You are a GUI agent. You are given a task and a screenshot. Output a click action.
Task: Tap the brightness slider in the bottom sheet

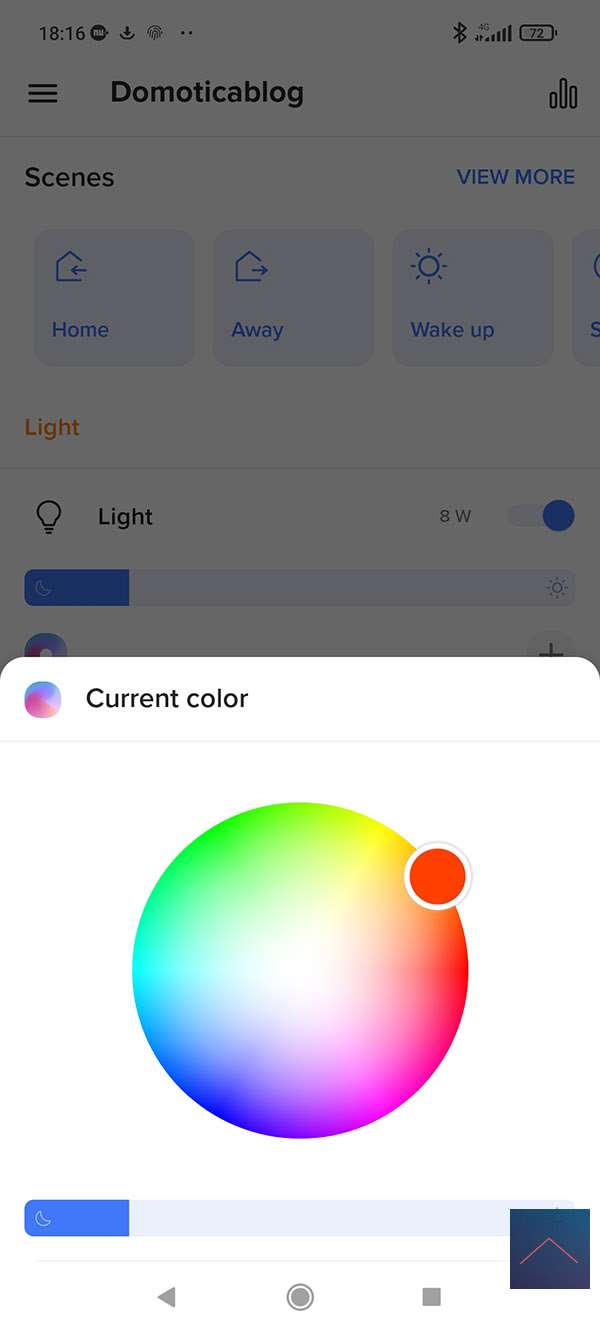click(300, 1218)
